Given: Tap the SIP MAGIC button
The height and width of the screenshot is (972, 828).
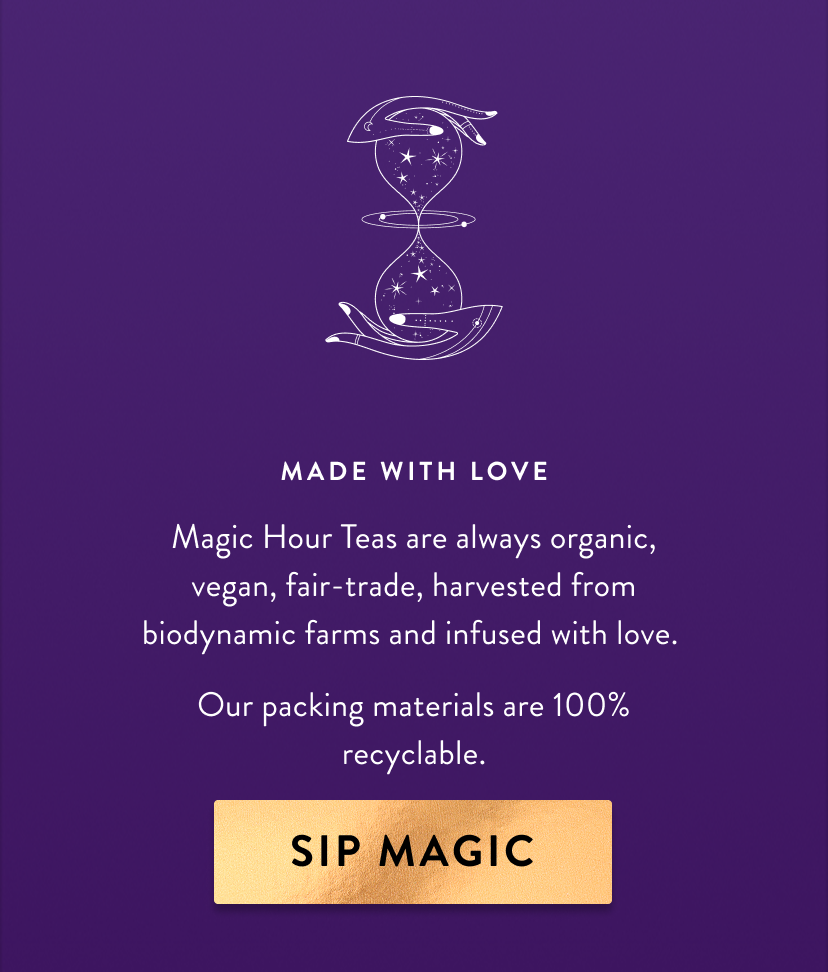Looking at the screenshot, I should tap(412, 851).
